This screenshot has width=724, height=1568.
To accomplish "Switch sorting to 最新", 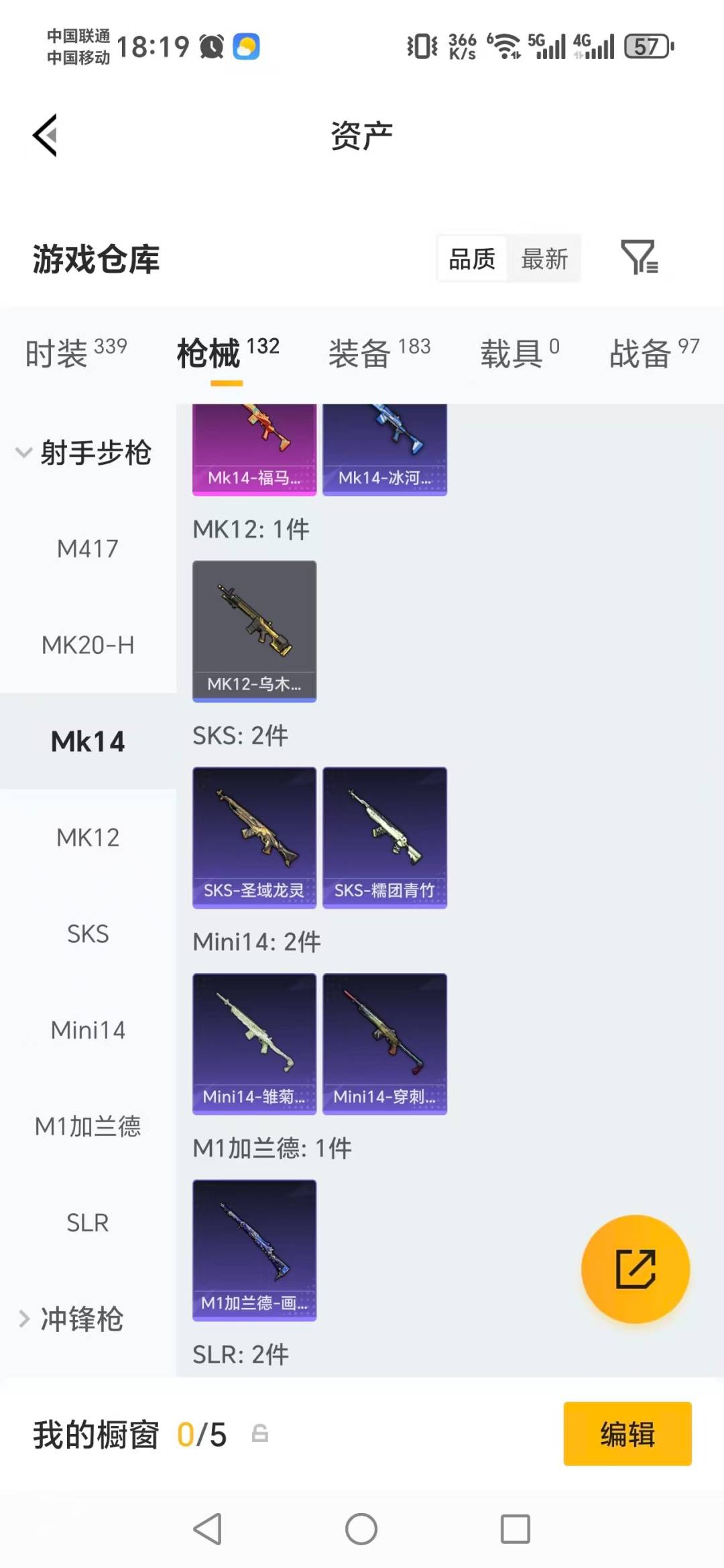I will tap(546, 258).
